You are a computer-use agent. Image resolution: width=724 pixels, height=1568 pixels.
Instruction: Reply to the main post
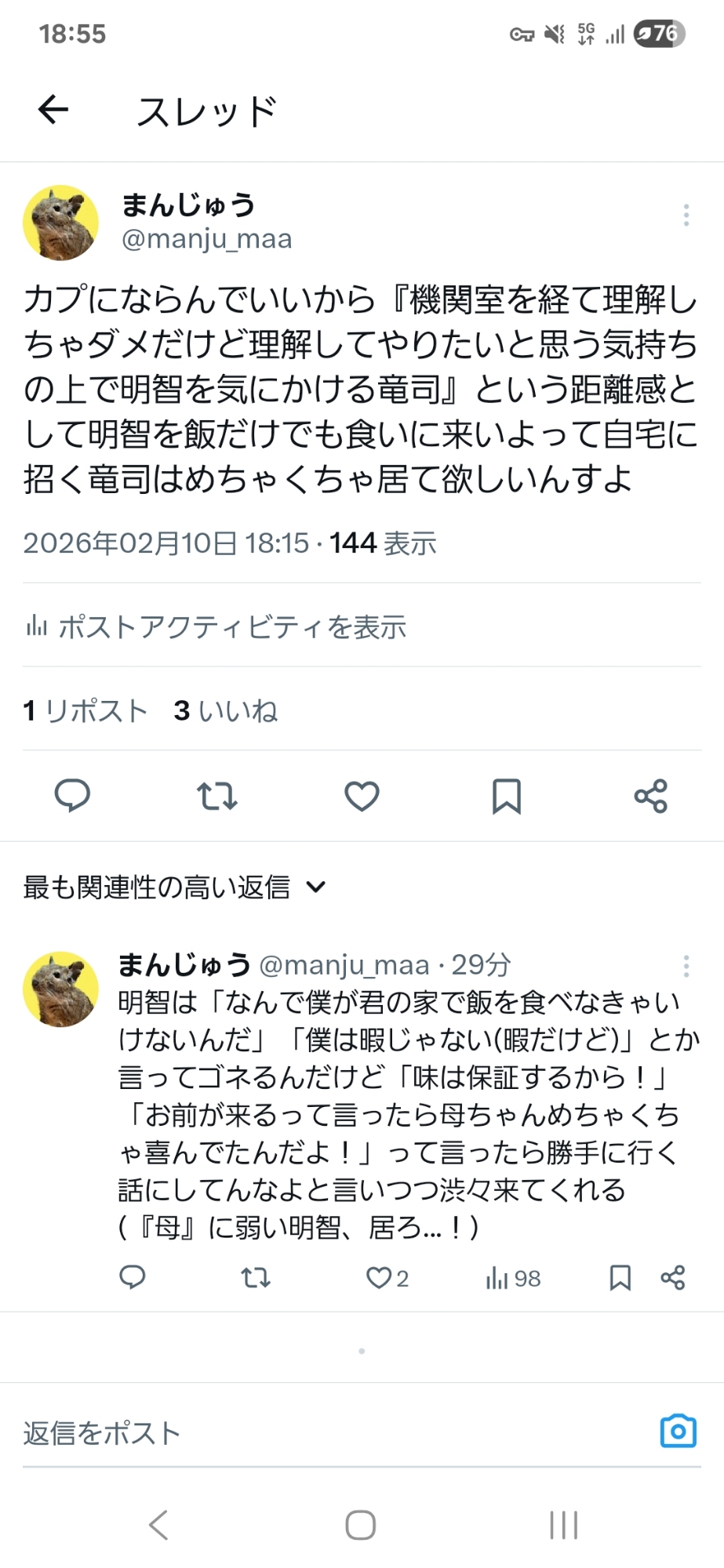point(72,796)
